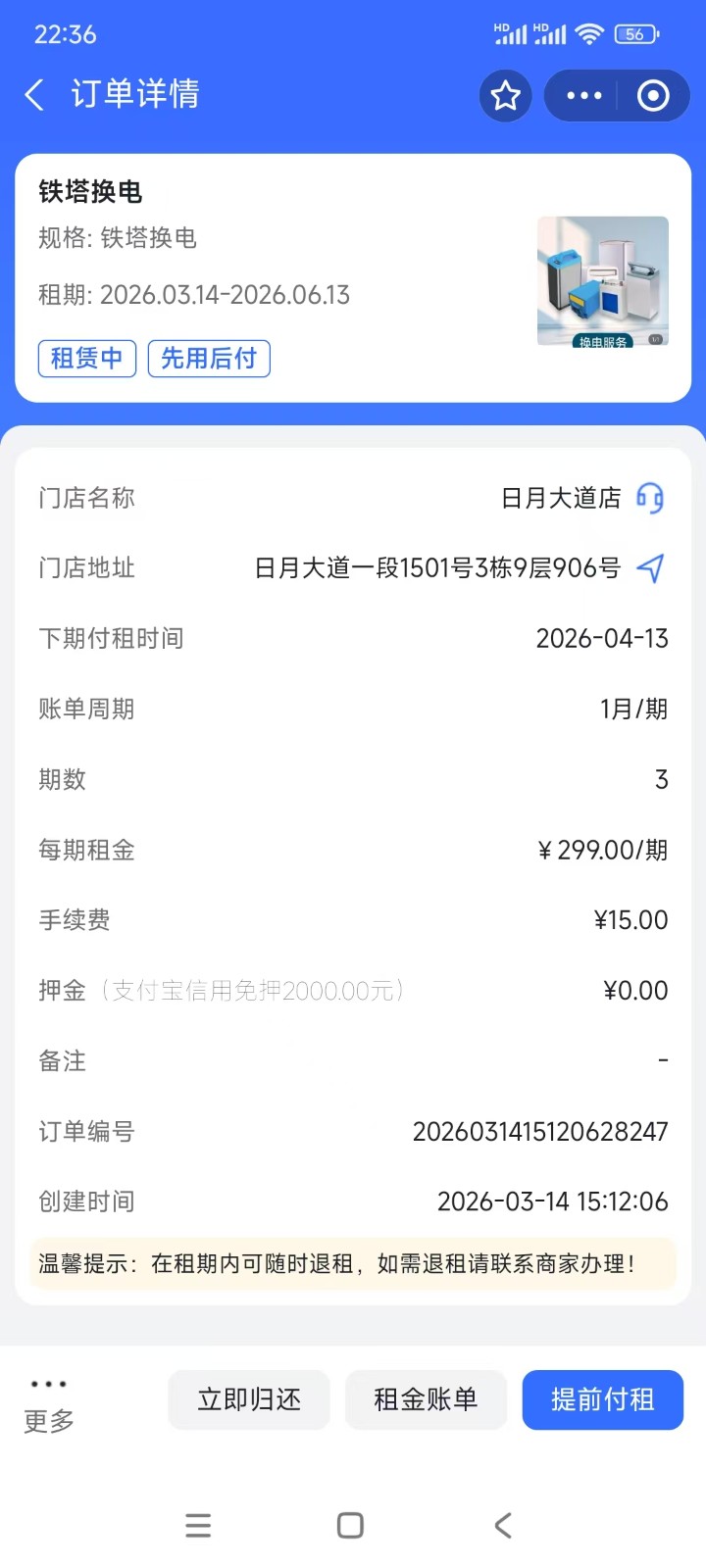This screenshot has width=706, height=1568.
Task: Add this mini program to favorites with the star icon
Action: (505, 95)
